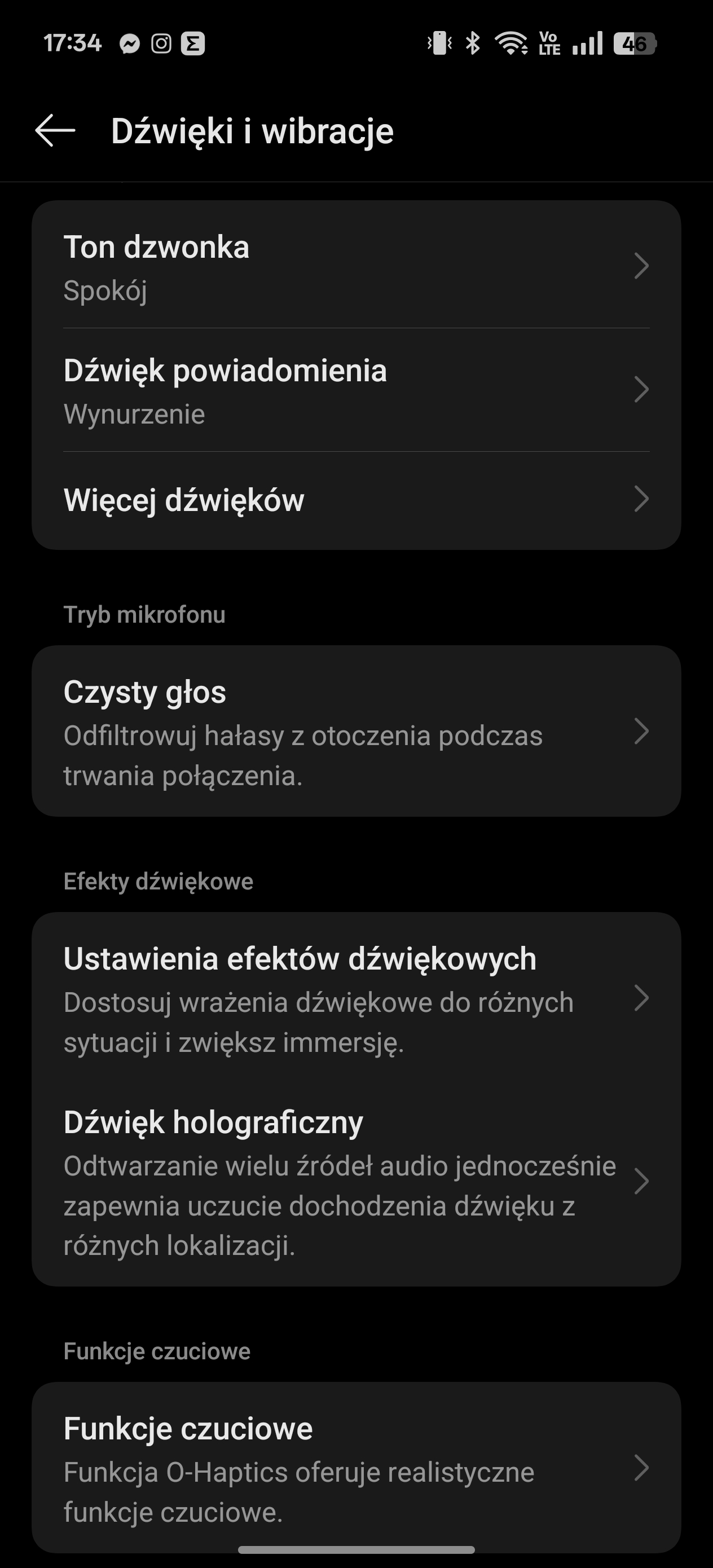
Task: Open Więcej dźwięków
Action: click(x=356, y=500)
